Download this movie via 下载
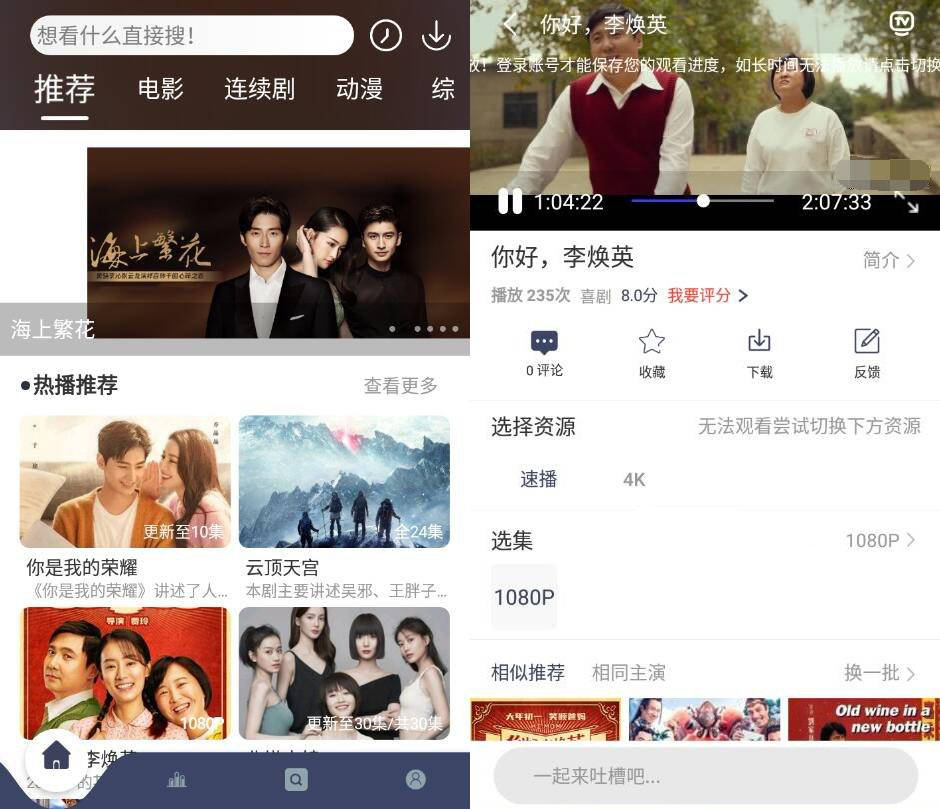 pyautogui.click(x=759, y=353)
